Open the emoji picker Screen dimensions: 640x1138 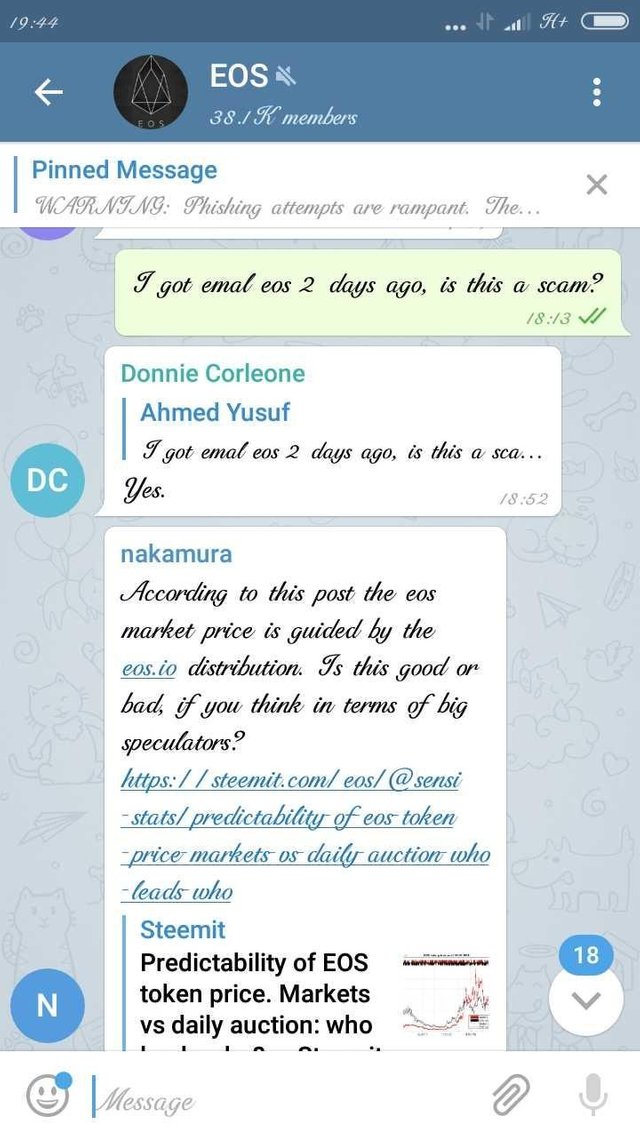47,1097
